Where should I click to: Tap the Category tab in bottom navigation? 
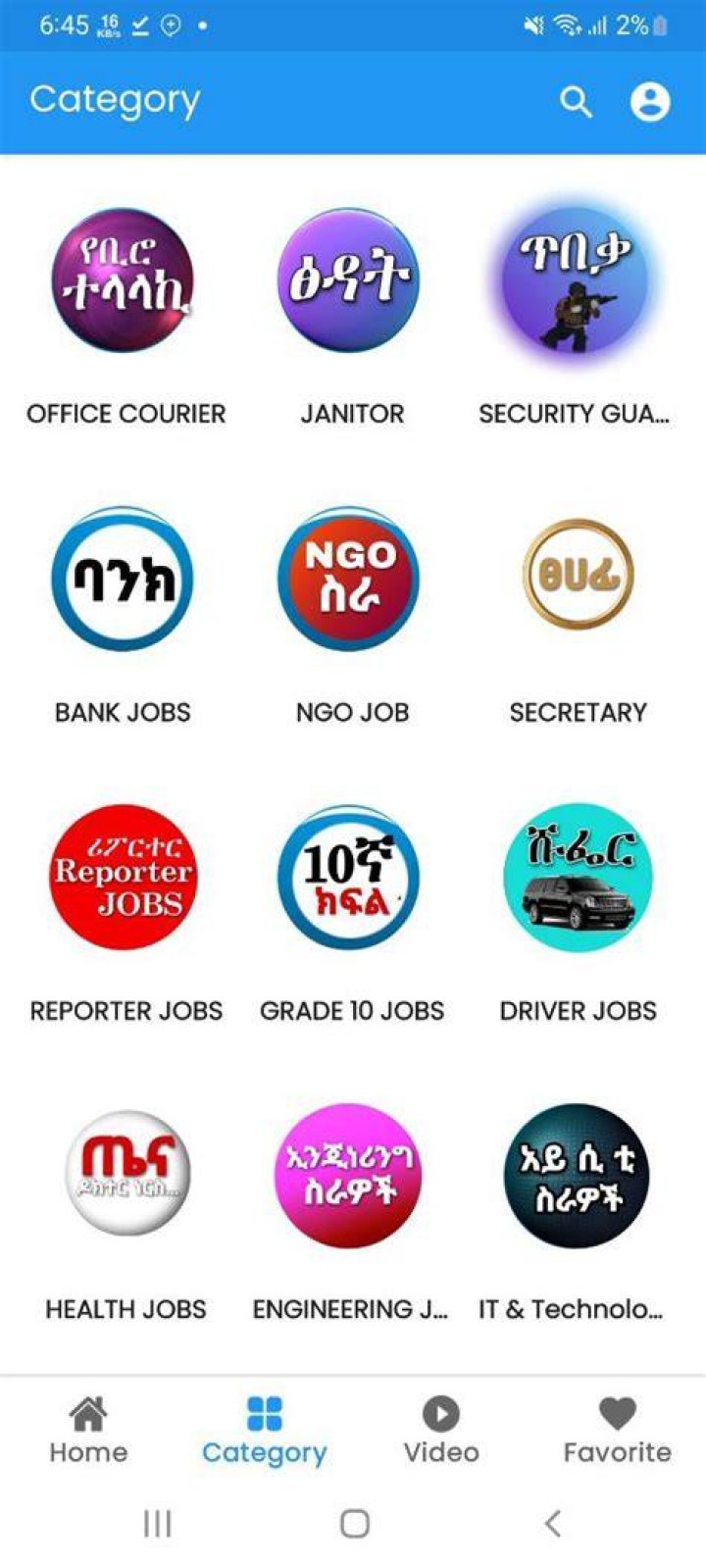265,1432
